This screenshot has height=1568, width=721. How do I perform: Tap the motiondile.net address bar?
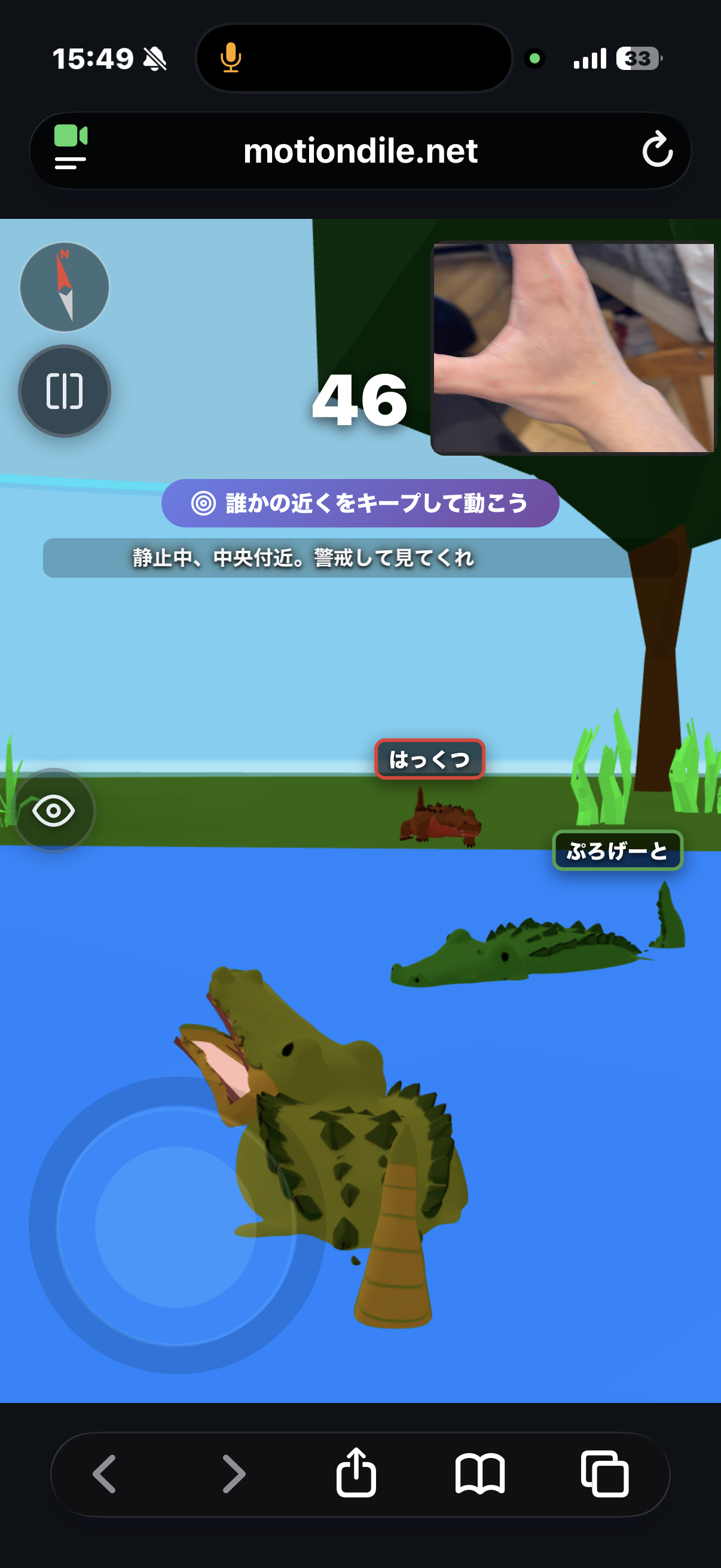click(x=360, y=151)
